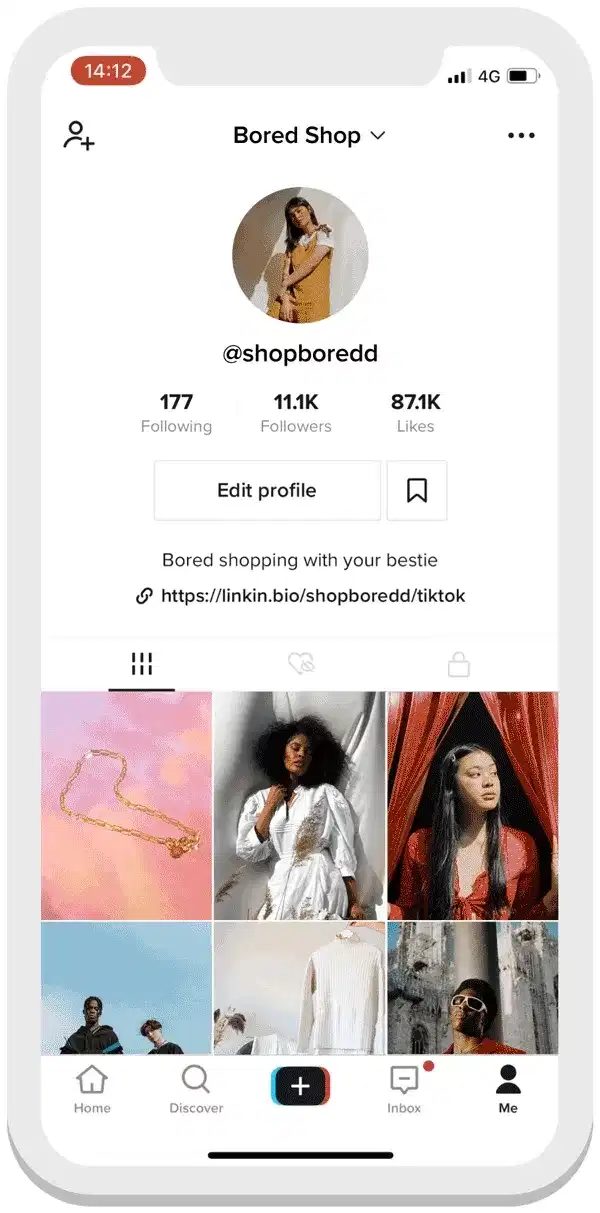
Task: Open the three-dot more options menu
Action: click(x=521, y=136)
